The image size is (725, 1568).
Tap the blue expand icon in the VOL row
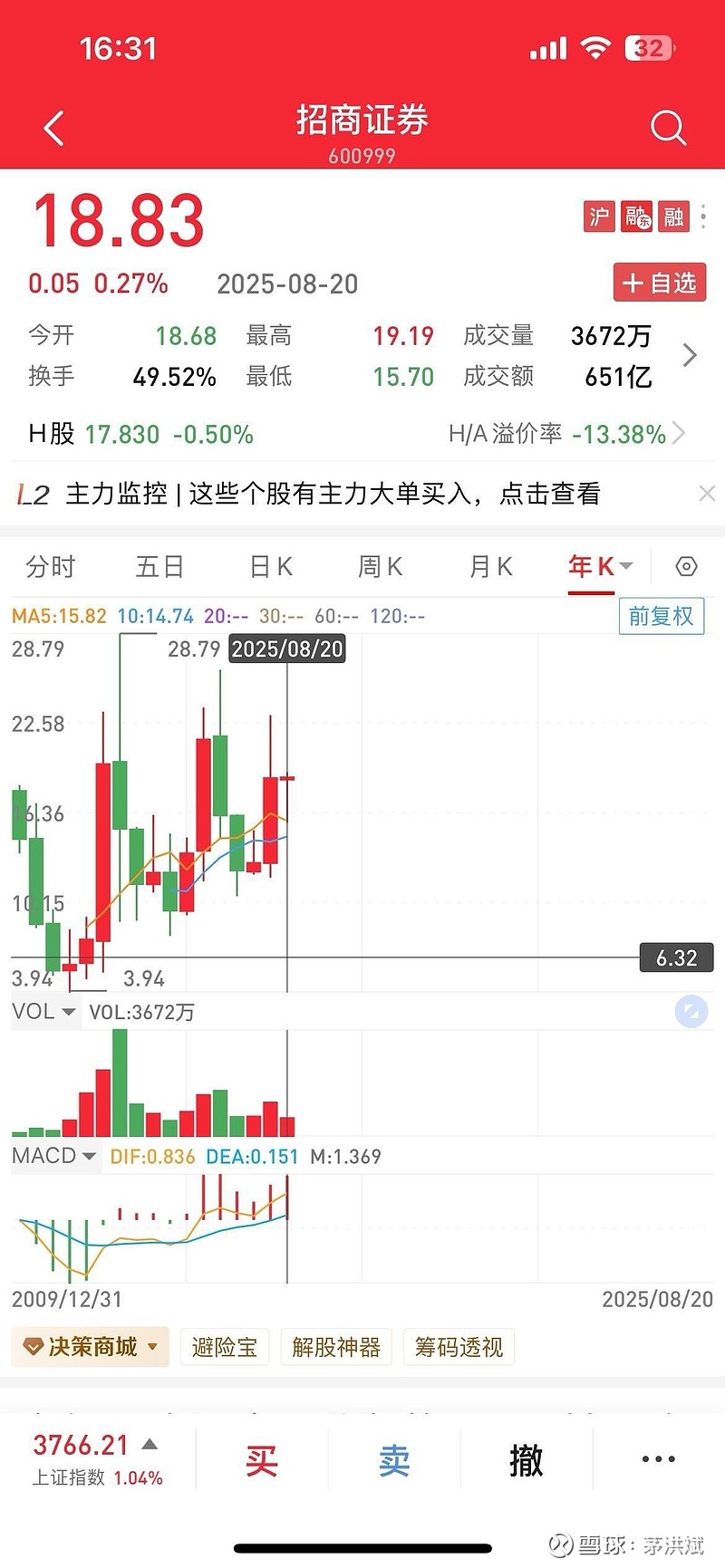[x=691, y=1012]
